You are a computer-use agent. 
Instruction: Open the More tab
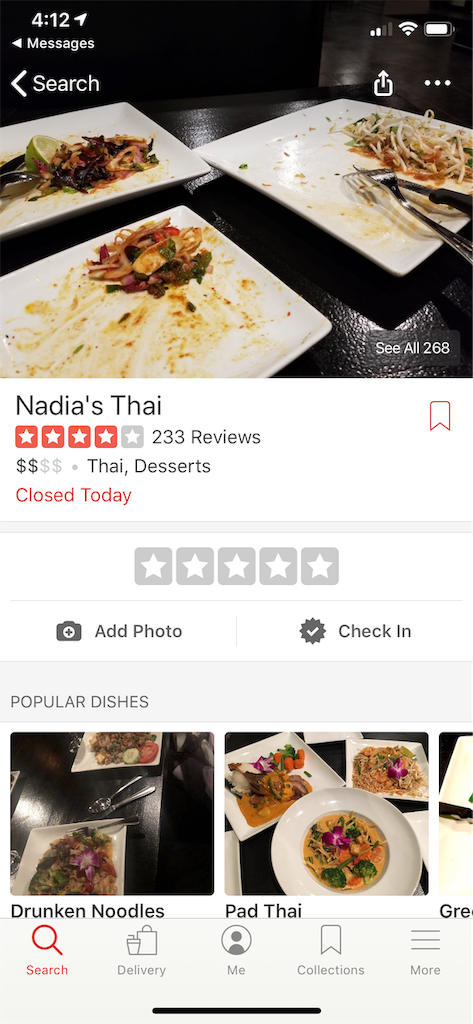point(425,951)
